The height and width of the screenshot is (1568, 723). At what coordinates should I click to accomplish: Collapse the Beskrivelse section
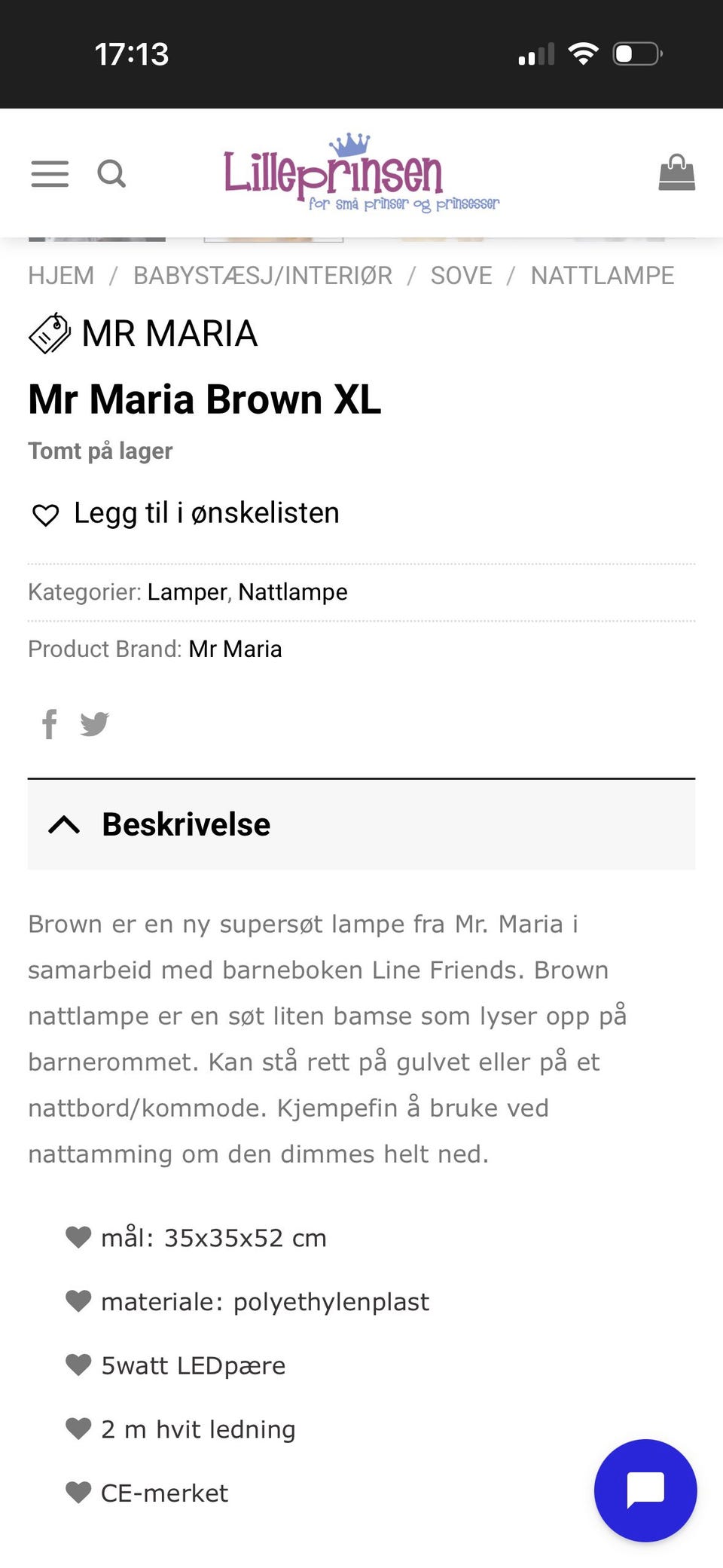[185, 824]
